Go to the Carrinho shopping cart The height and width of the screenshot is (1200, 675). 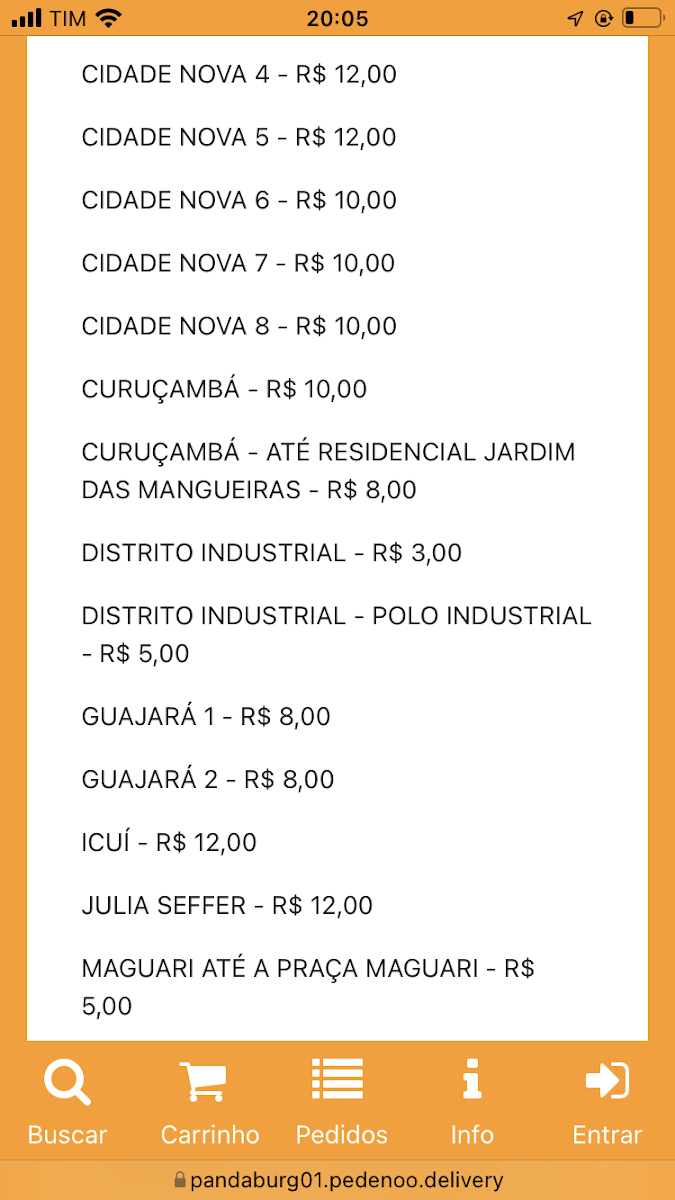point(210,1102)
